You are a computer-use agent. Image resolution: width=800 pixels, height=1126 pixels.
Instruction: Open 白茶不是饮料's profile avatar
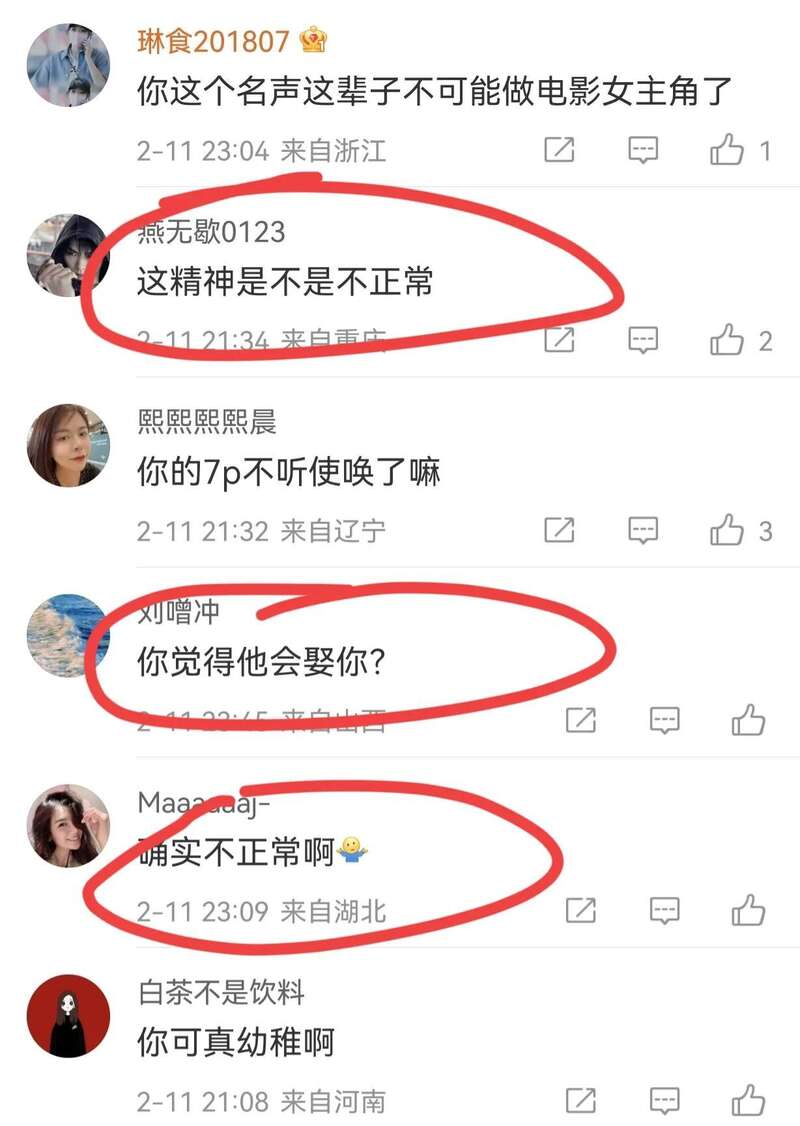coord(67,1015)
